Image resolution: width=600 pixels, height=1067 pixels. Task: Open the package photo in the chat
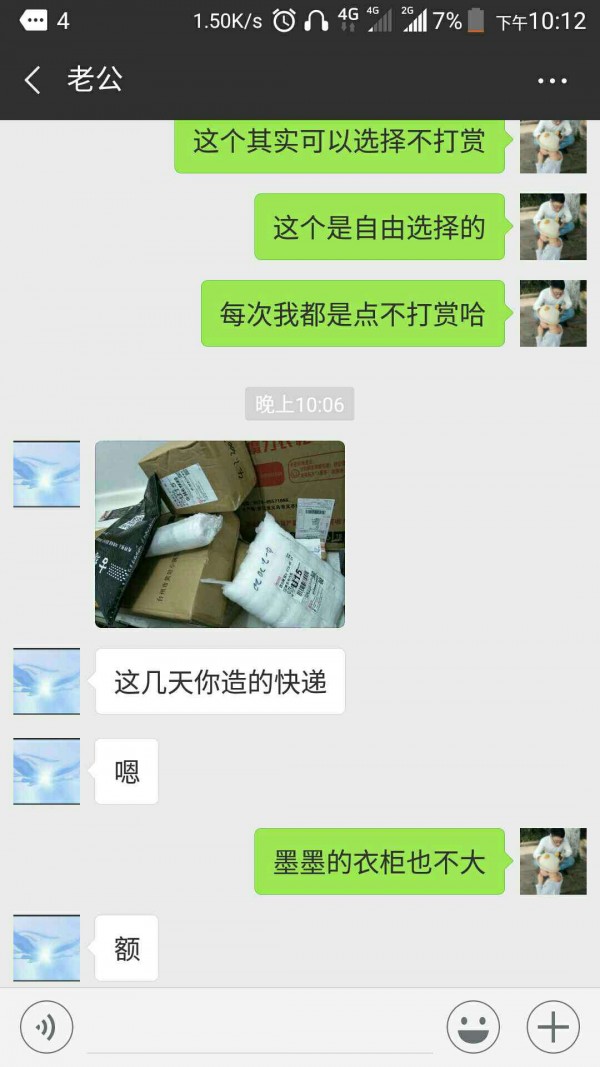tap(220, 534)
